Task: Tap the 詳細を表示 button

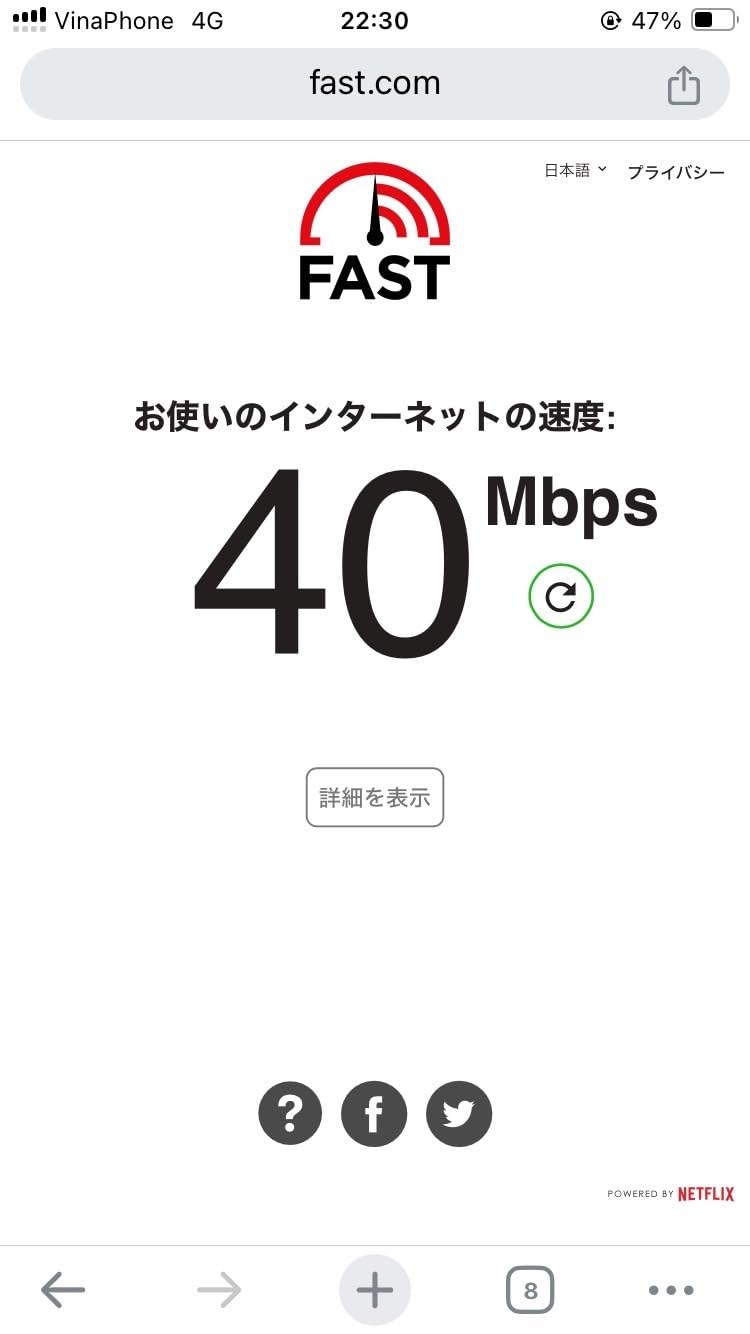Action: (375, 797)
